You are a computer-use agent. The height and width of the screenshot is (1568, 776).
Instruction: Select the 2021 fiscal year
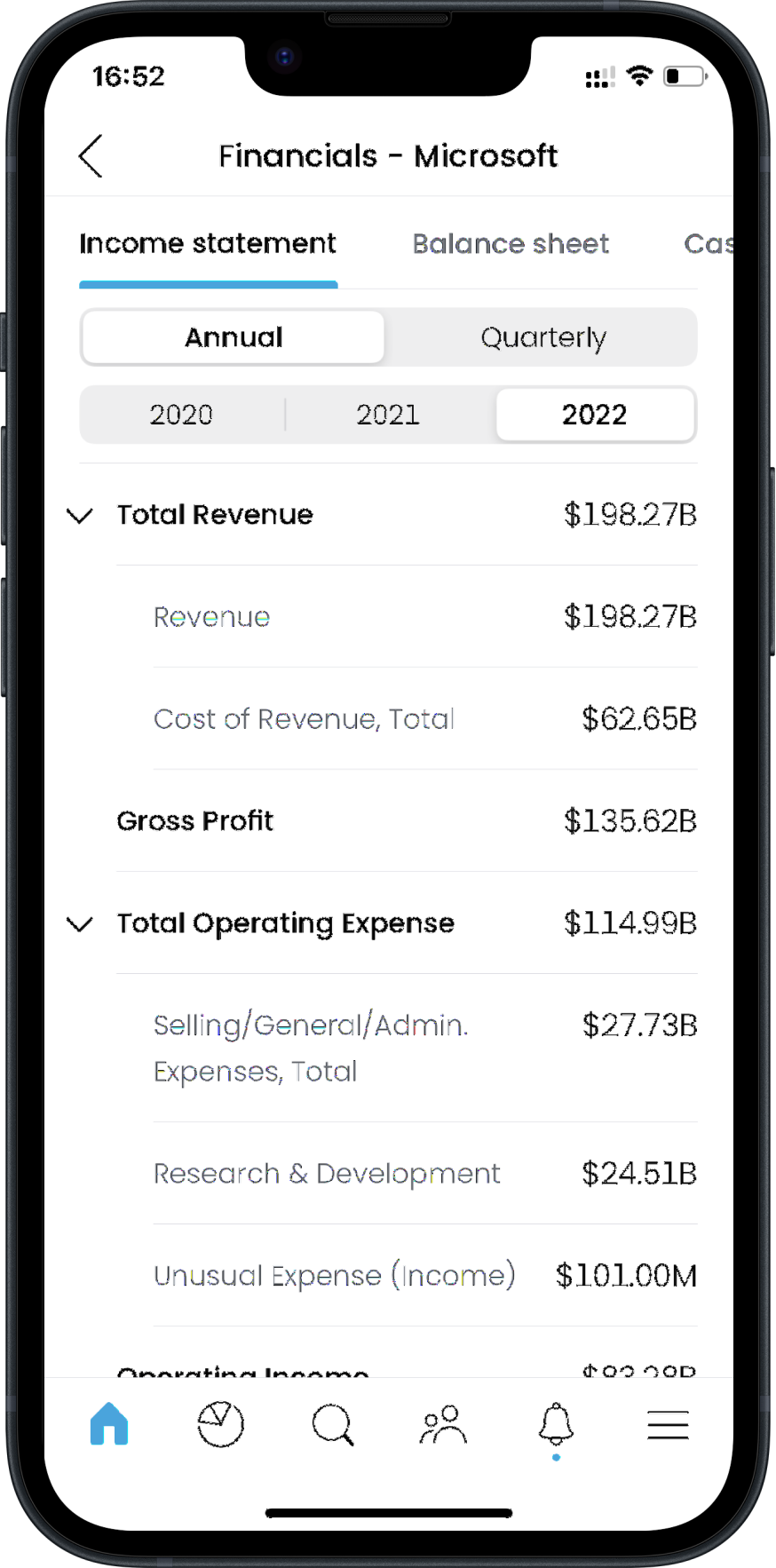[388, 414]
